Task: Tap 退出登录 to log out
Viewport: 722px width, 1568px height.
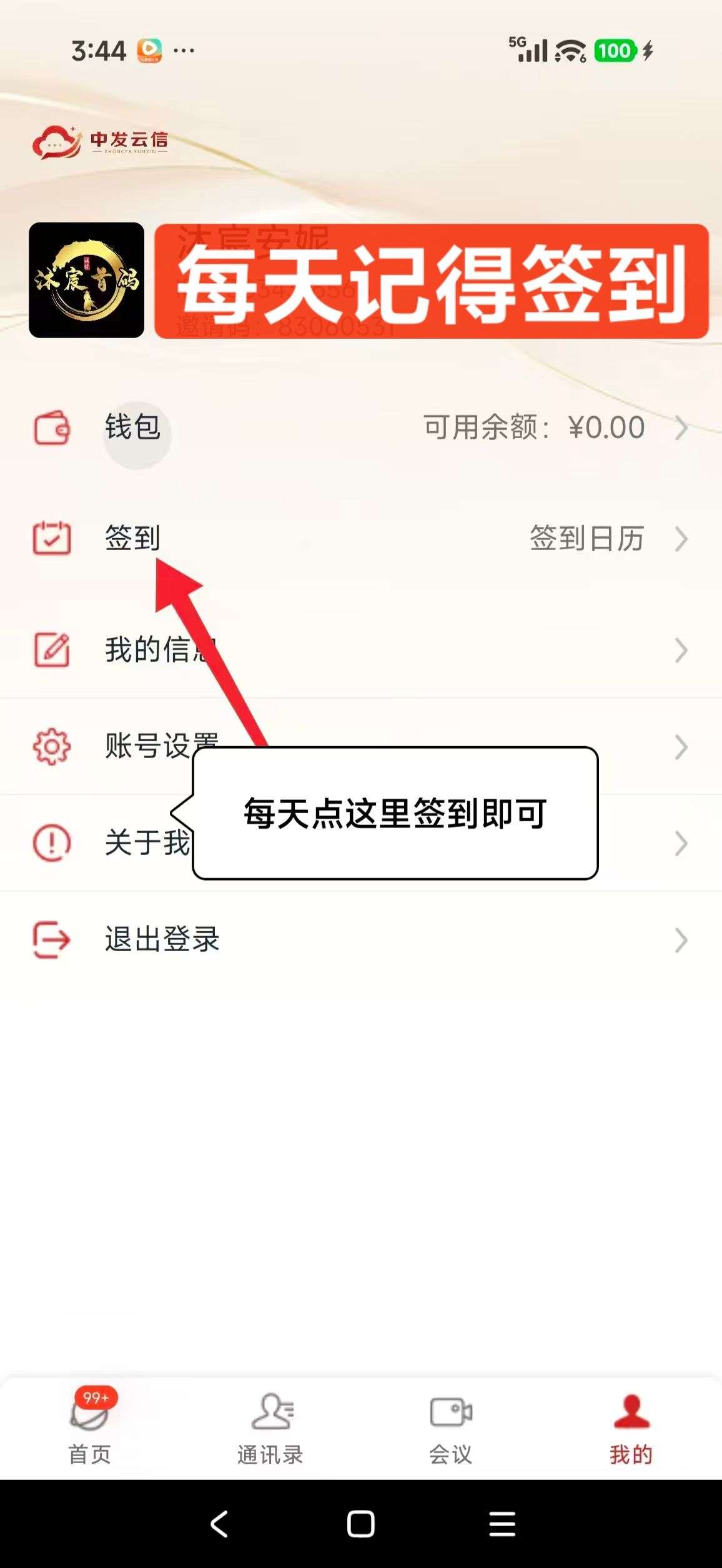Action: [361, 939]
